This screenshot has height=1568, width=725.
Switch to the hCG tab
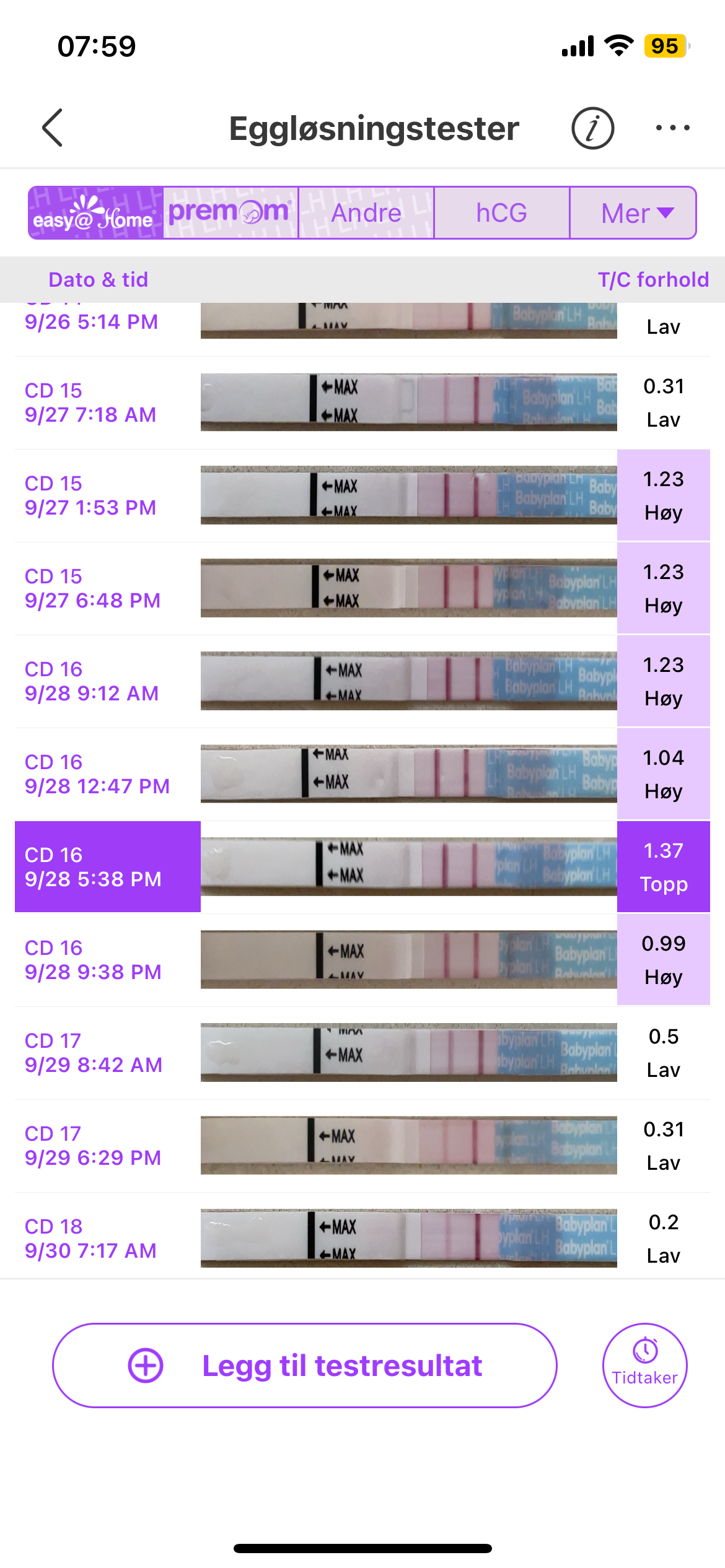[501, 213]
